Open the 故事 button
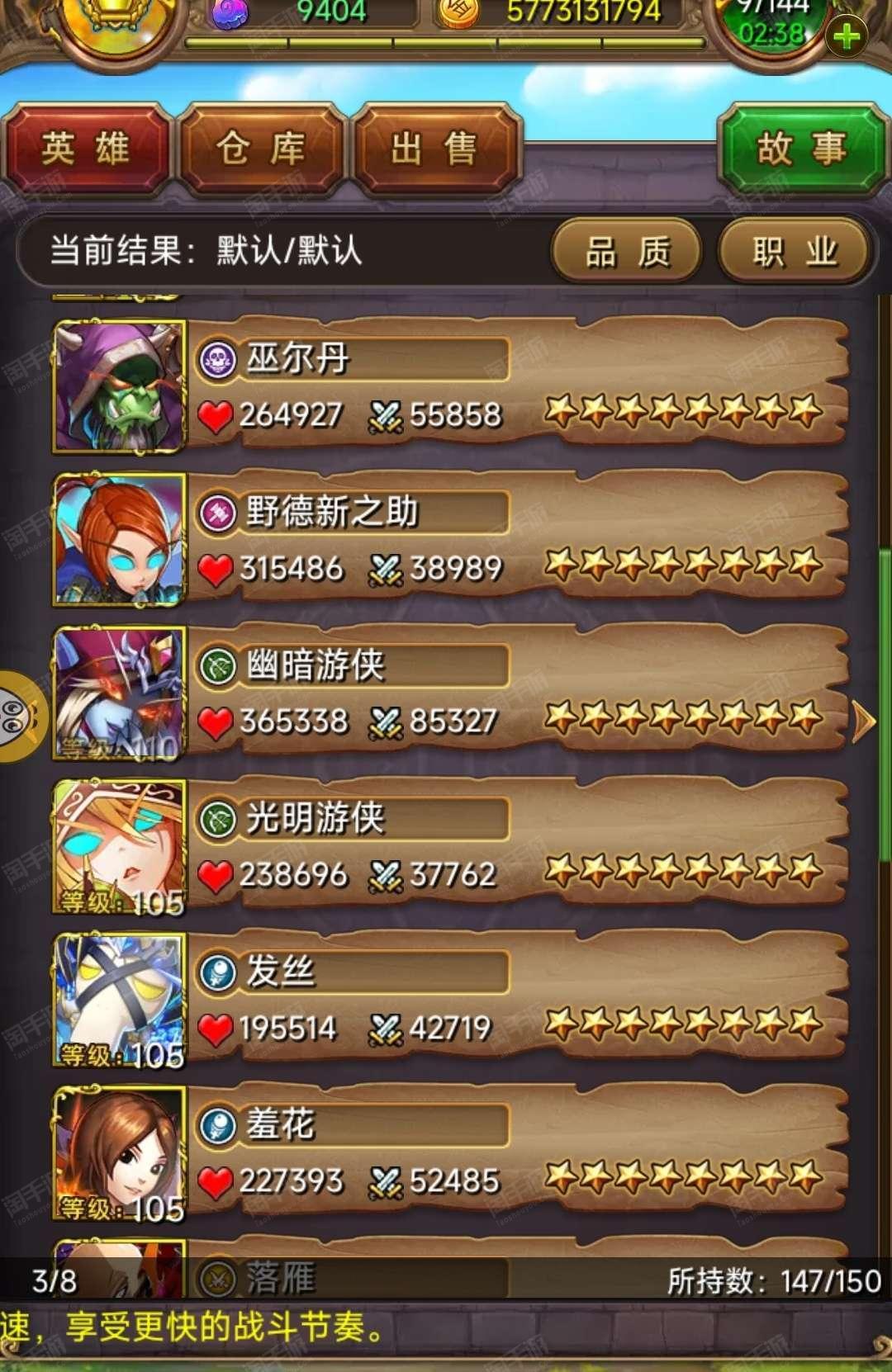892x1372 pixels. (801, 150)
